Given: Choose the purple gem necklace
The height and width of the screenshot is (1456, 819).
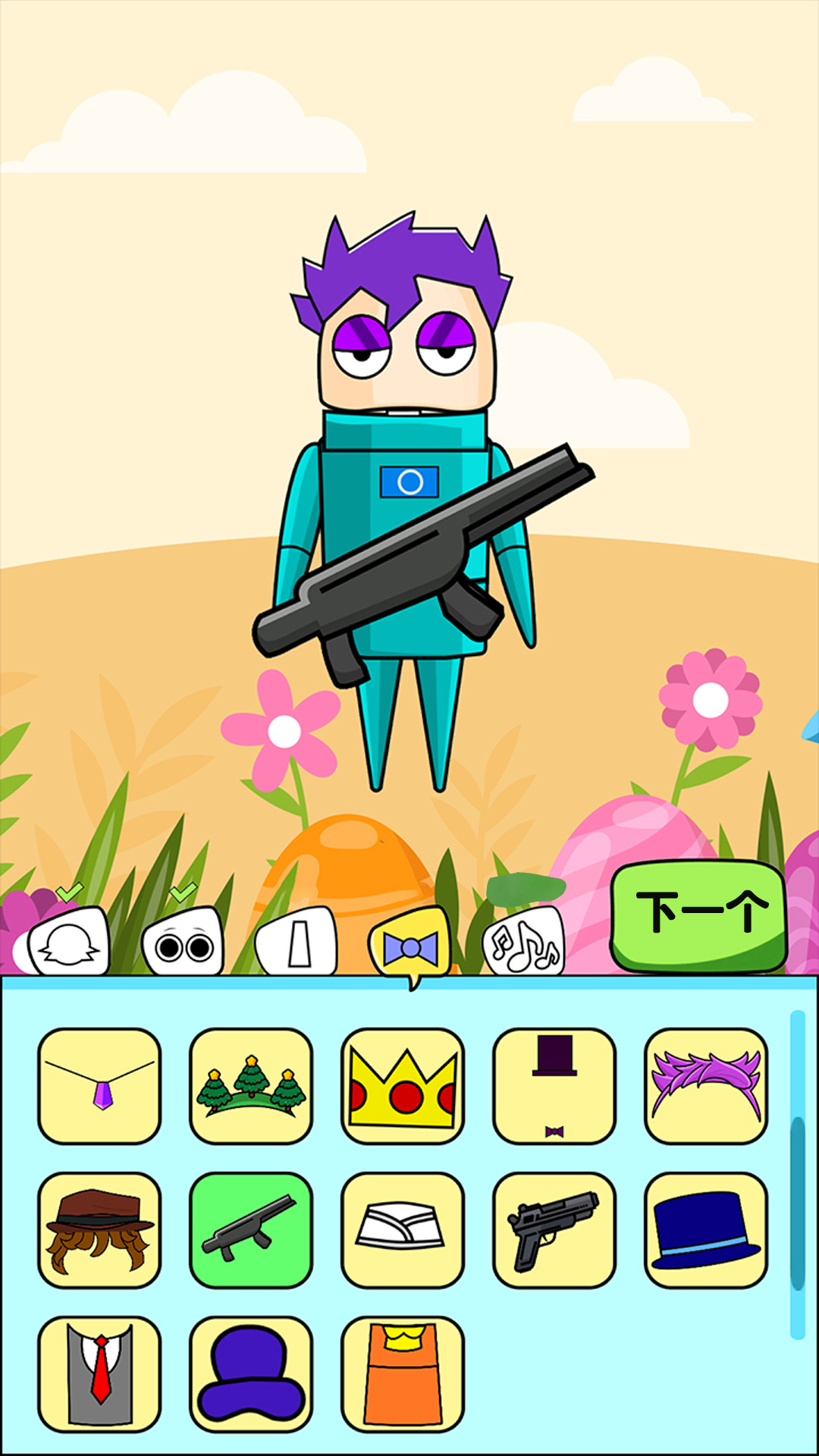Looking at the screenshot, I should click(x=99, y=1086).
